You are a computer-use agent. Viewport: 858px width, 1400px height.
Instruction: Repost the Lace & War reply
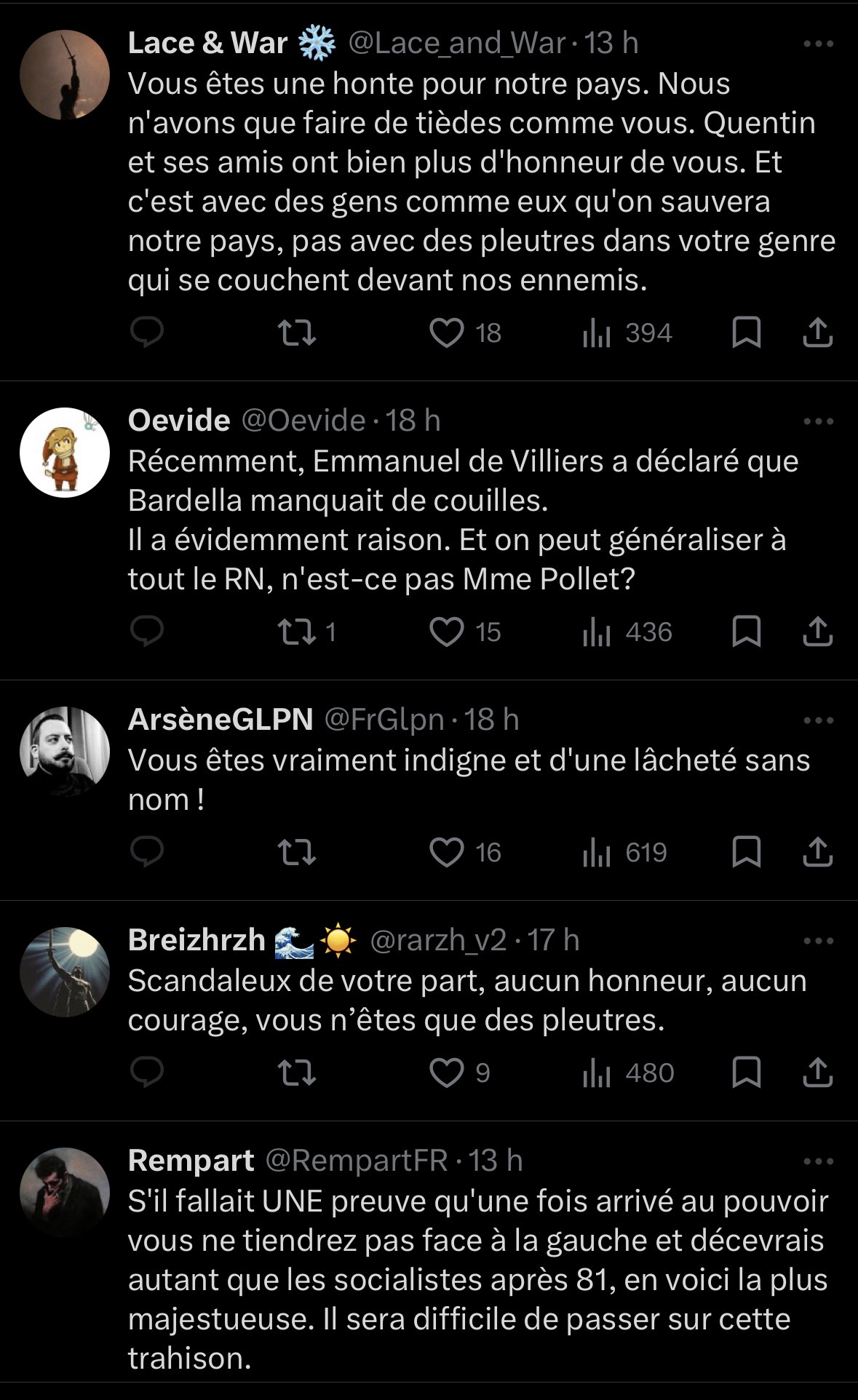pyautogui.click(x=297, y=333)
